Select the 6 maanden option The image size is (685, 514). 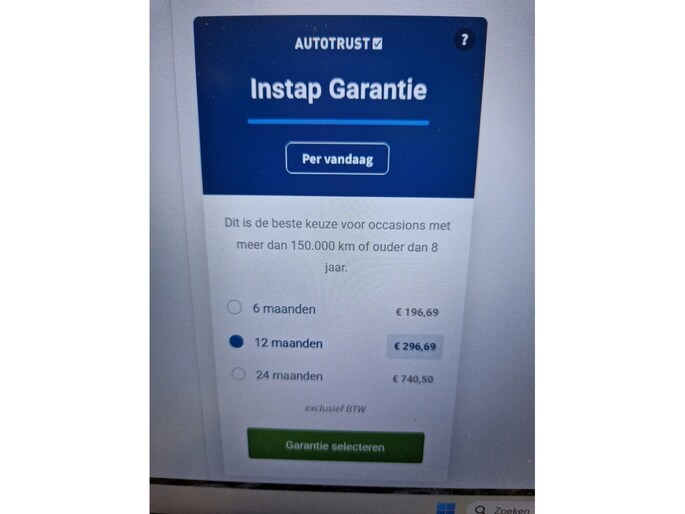pyautogui.click(x=236, y=308)
